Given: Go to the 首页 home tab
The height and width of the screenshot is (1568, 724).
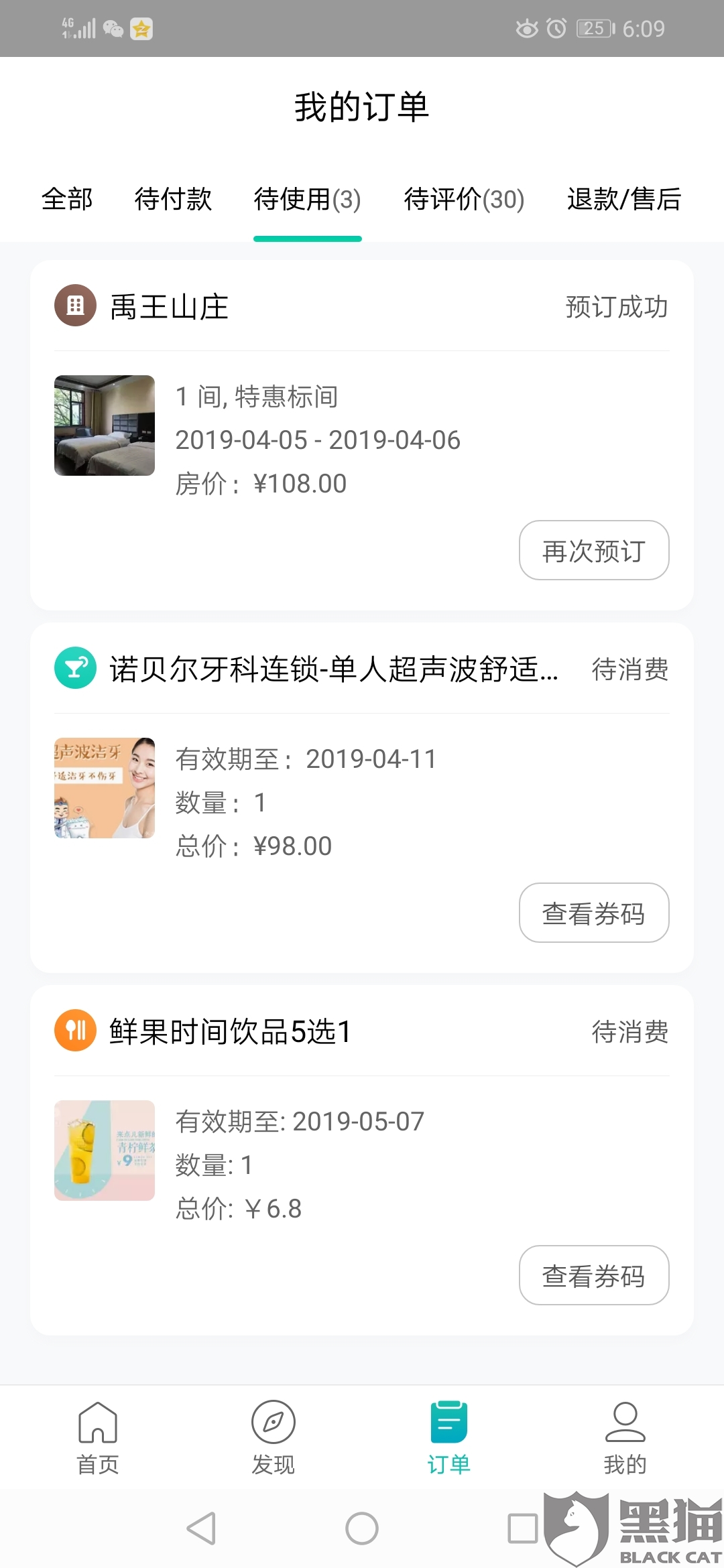Looking at the screenshot, I should 98,1438.
